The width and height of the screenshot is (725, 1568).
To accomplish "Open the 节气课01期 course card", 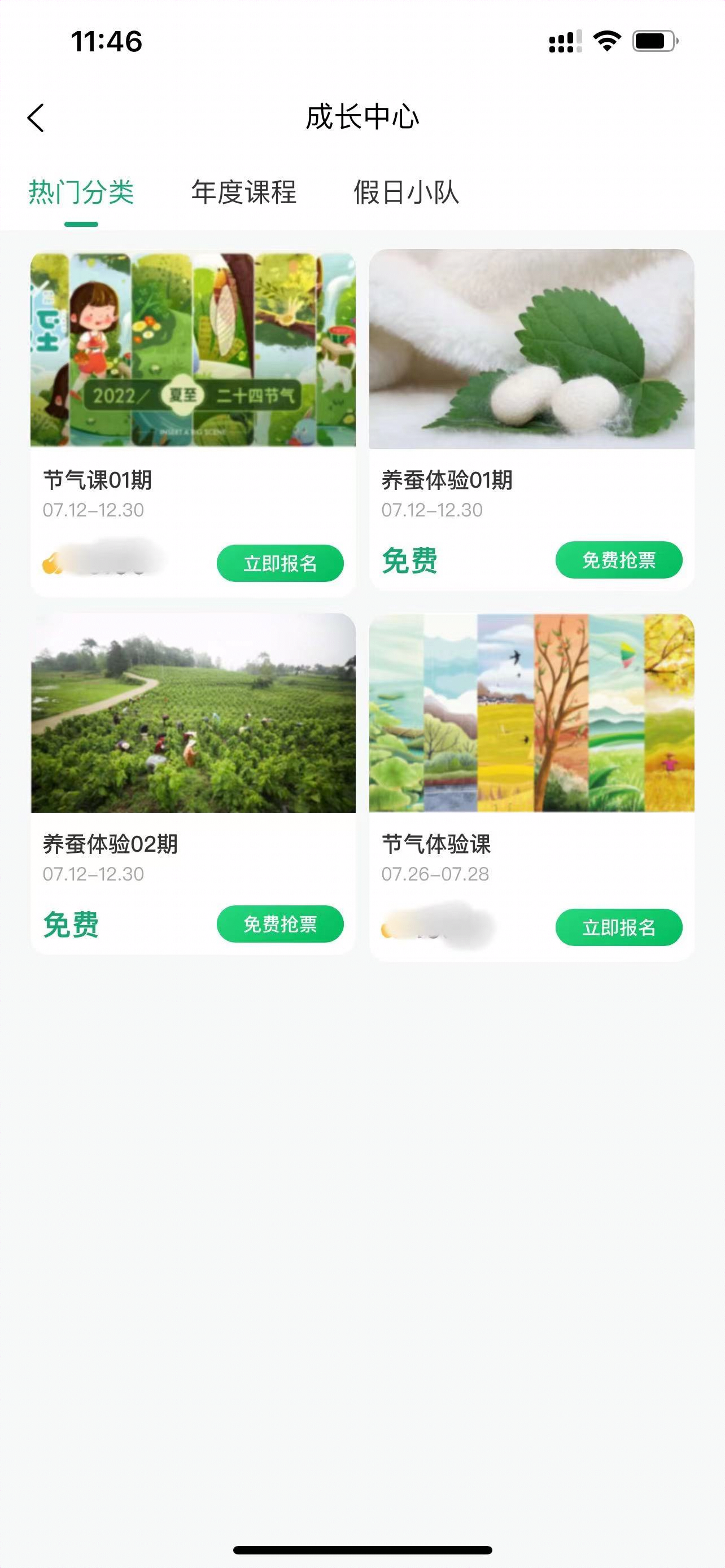I will 193,424.
